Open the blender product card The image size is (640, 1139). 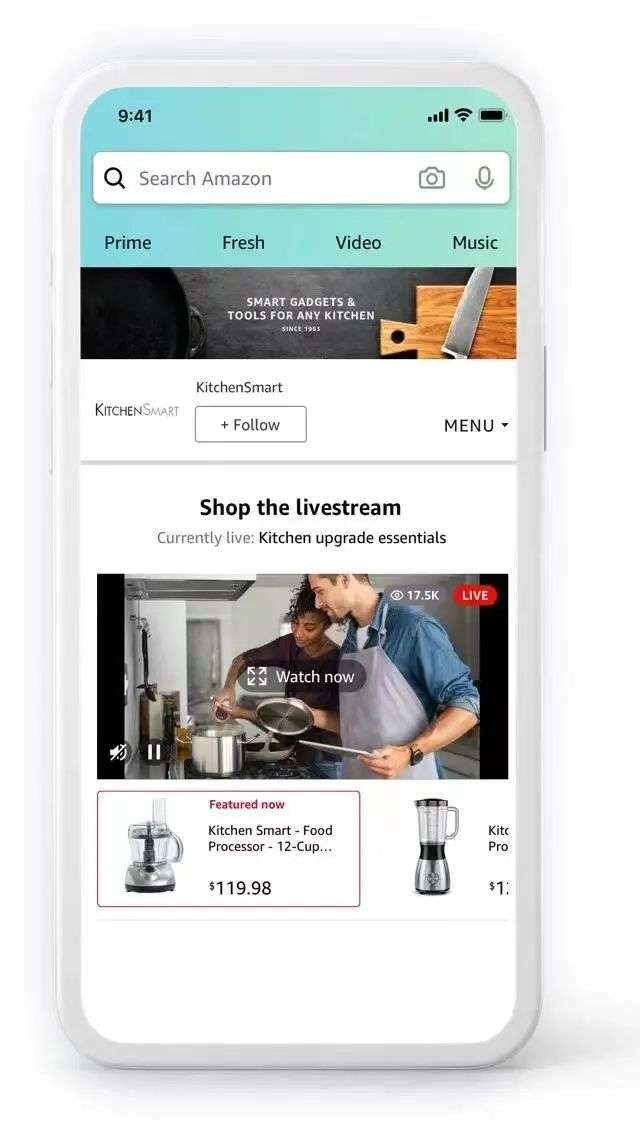point(449,848)
